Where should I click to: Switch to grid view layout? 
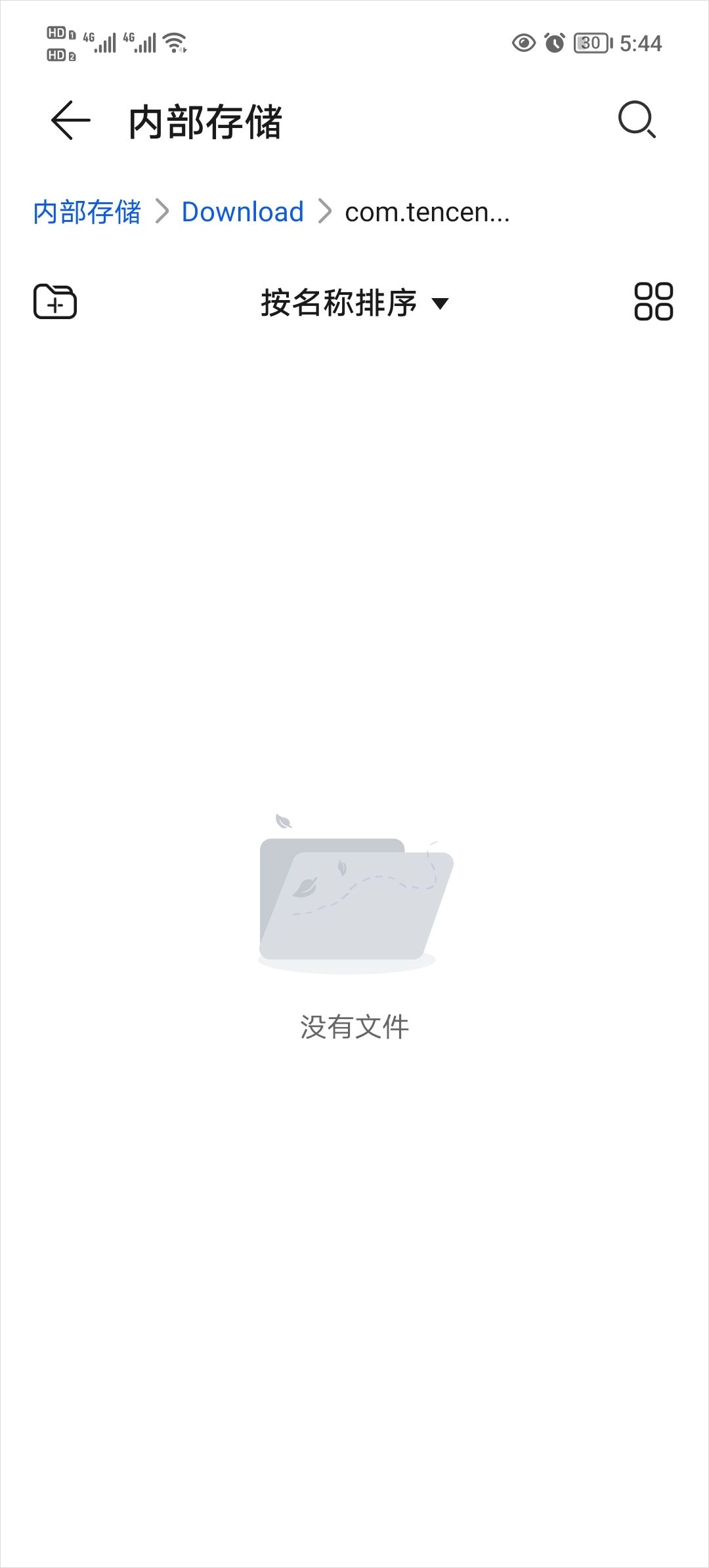click(653, 302)
